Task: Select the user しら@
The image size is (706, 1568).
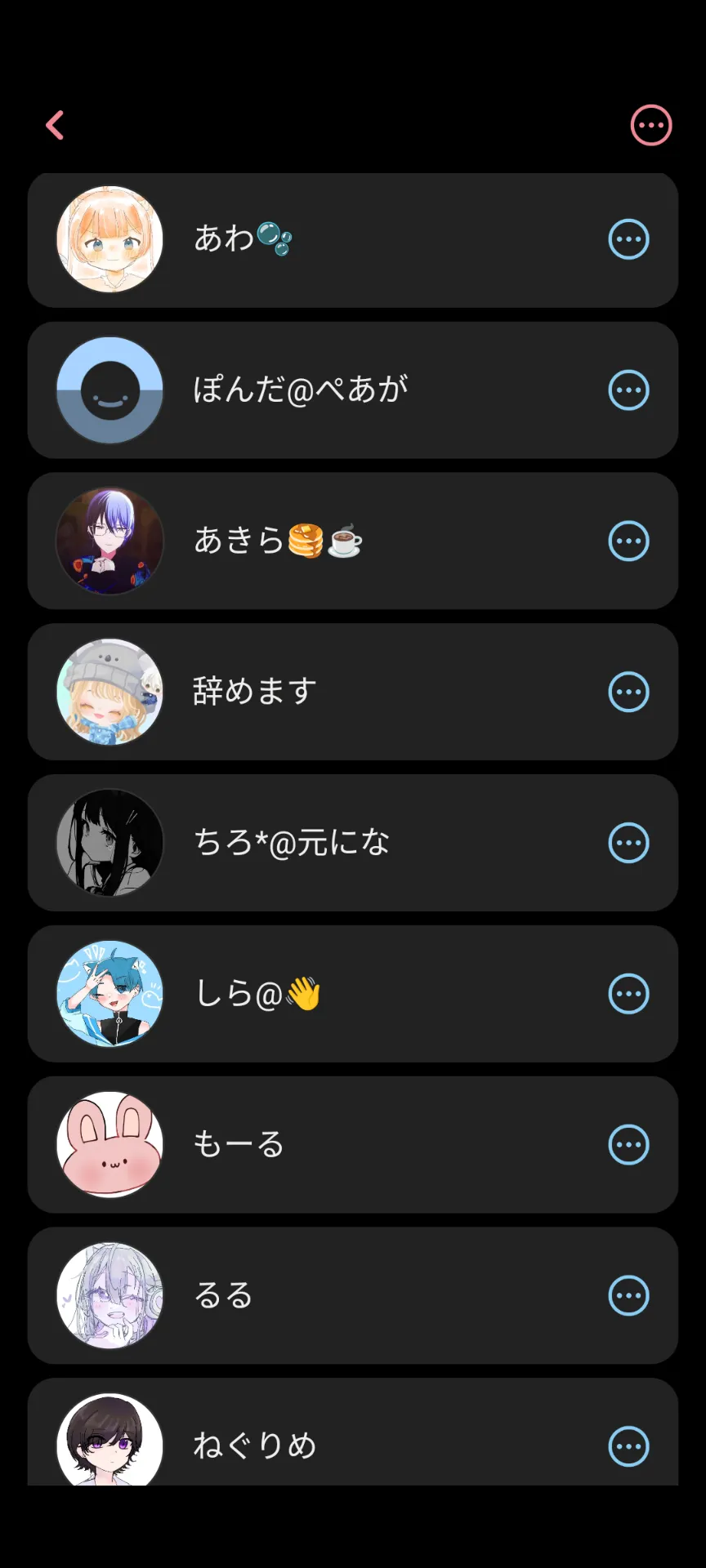Action: (x=353, y=994)
